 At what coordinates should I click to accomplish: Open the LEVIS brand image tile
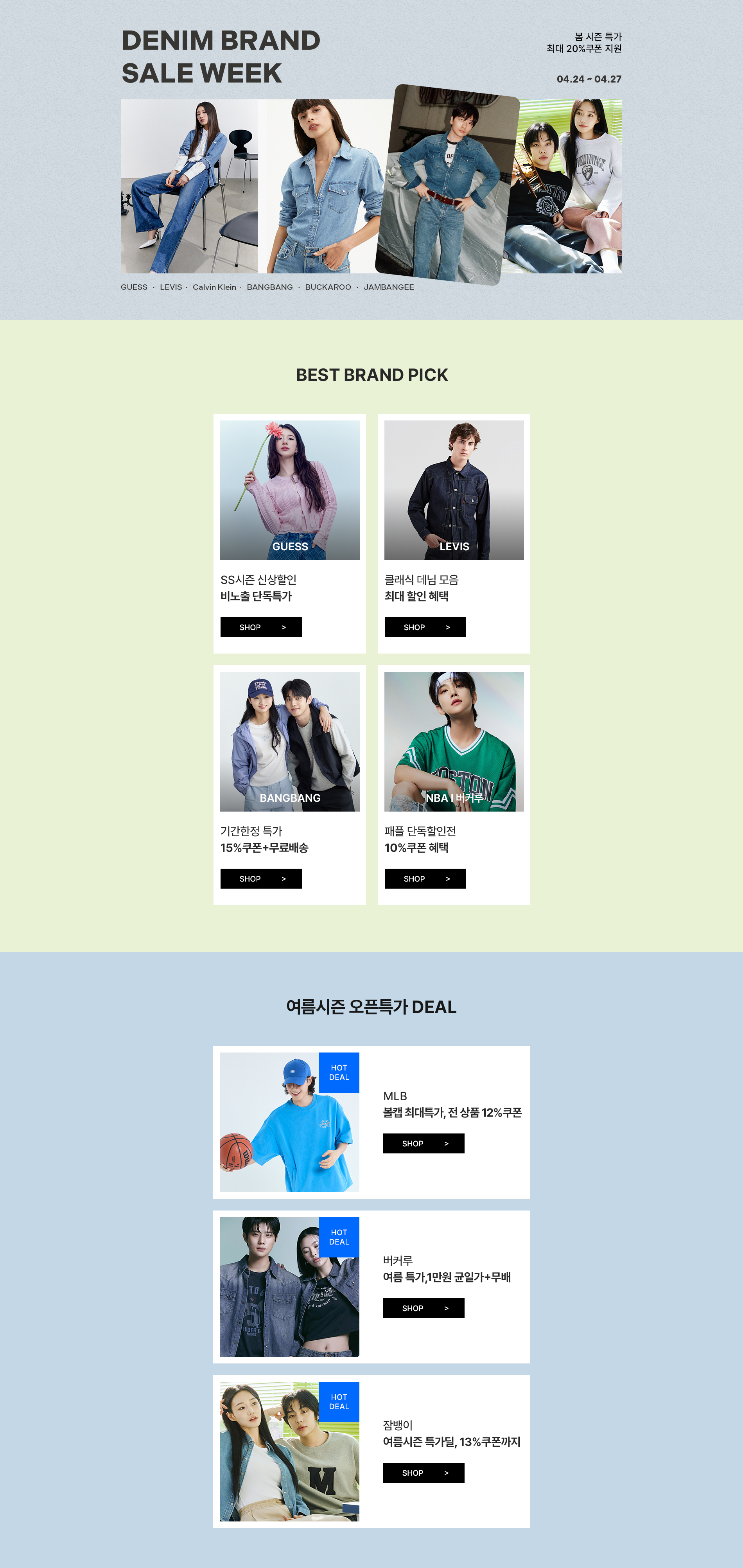(x=454, y=490)
